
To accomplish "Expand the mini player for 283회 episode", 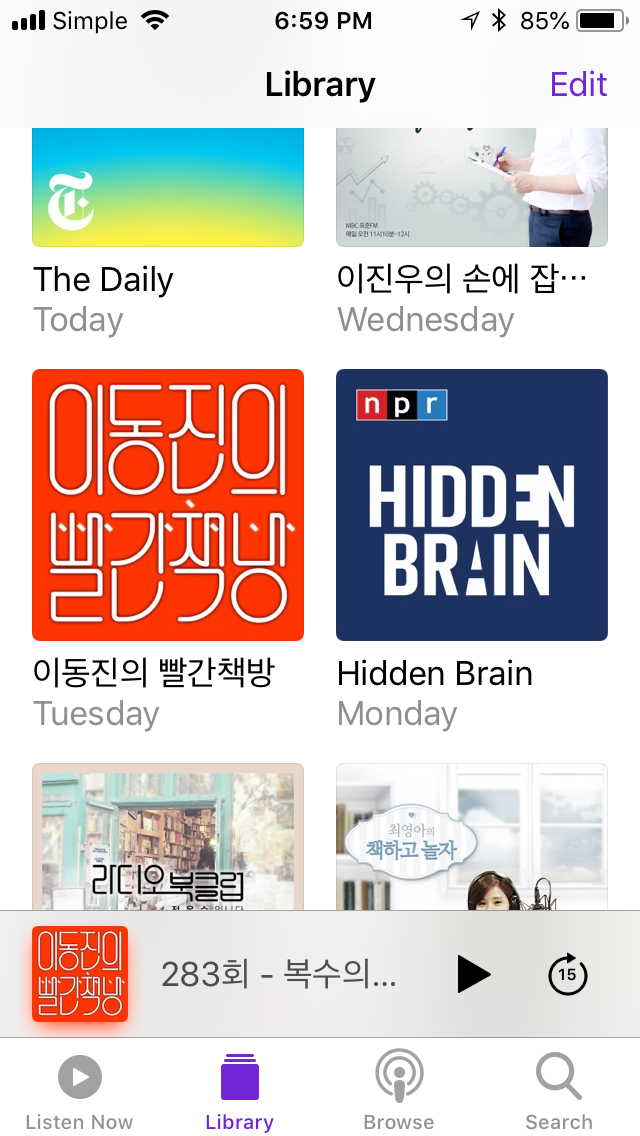I will (x=278, y=974).
